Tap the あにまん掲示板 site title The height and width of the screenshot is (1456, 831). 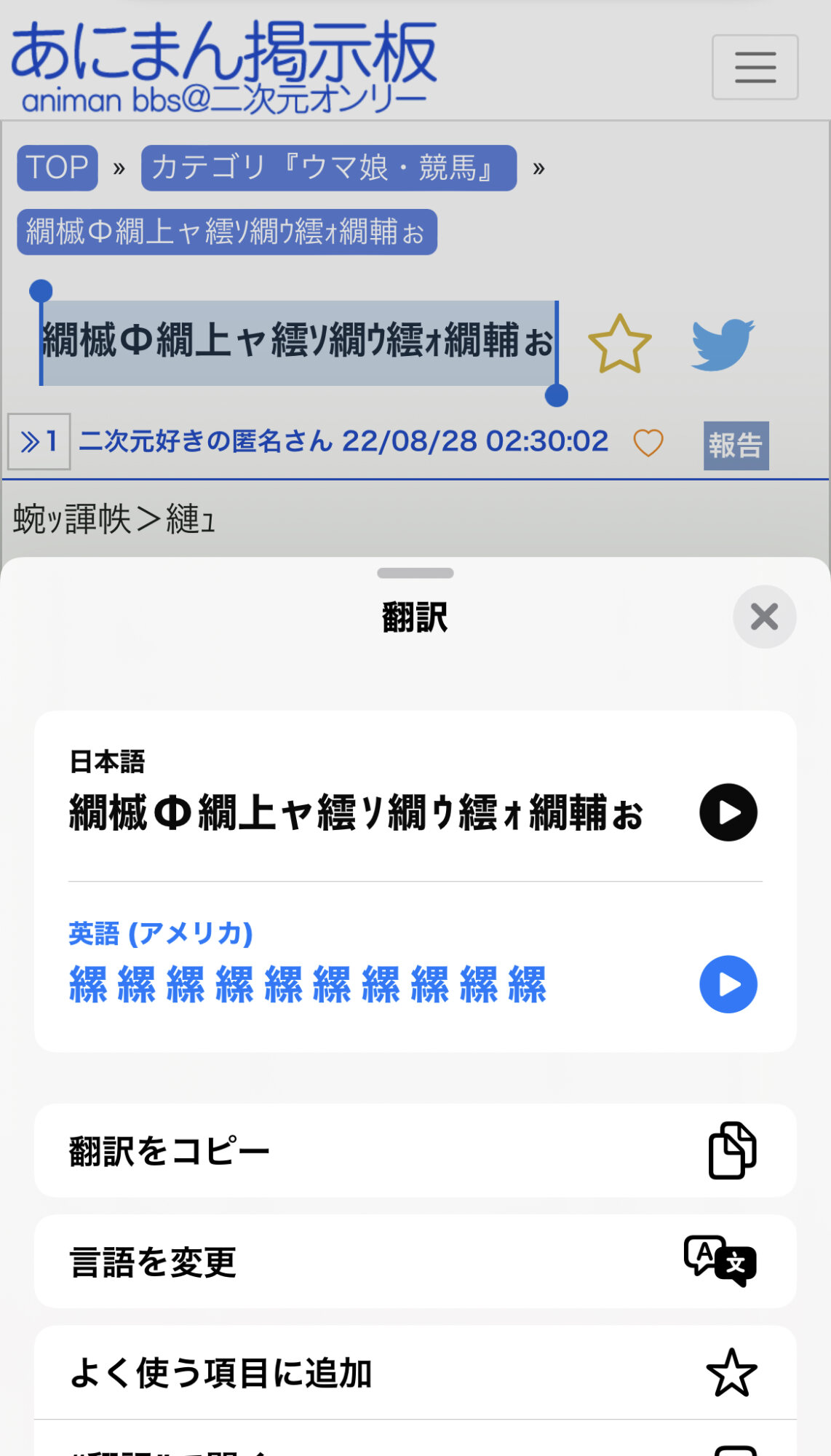click(223, 66)
